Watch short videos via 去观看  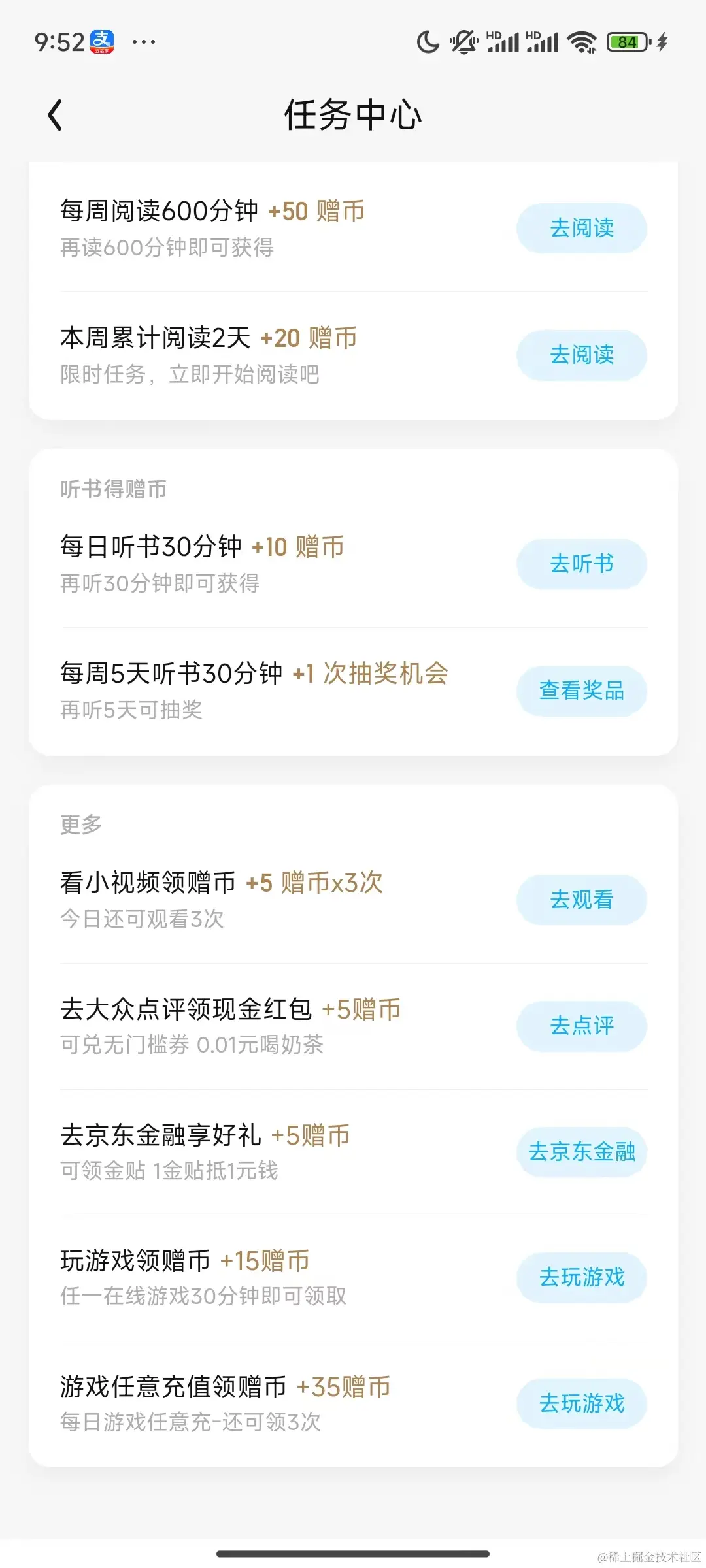pyautogui.click(x=581, y=900)
